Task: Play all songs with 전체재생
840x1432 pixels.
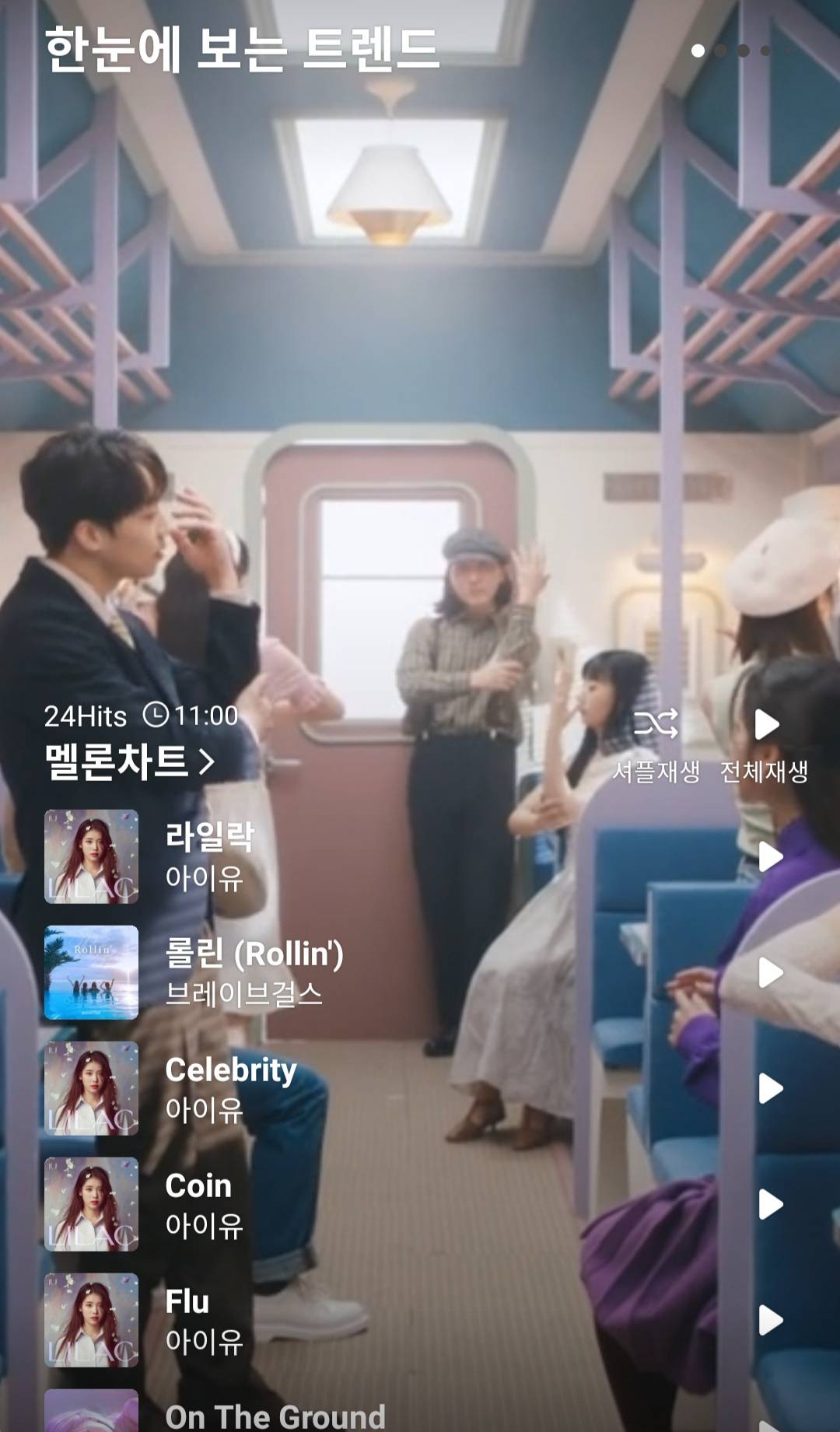Action: 765,744
